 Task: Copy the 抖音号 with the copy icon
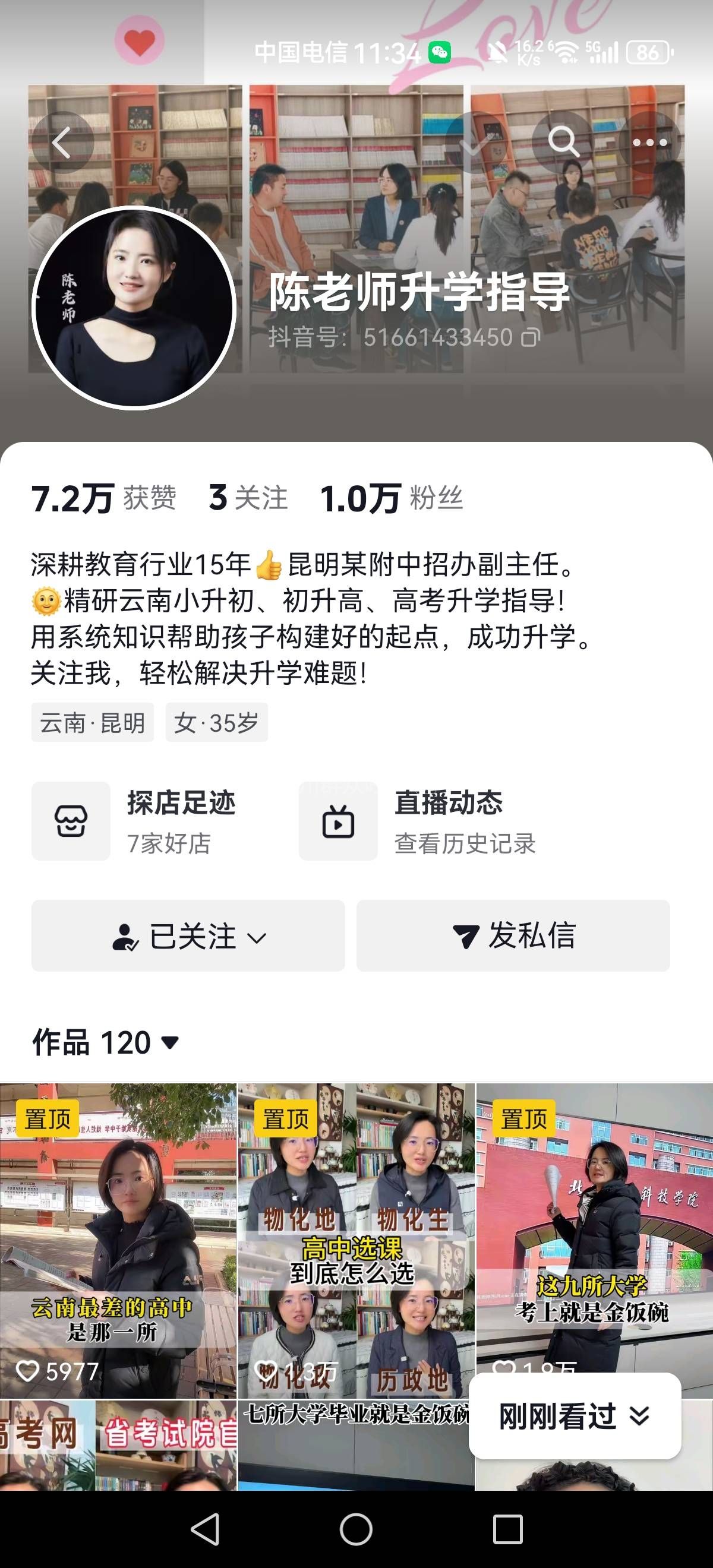(531, 337)
